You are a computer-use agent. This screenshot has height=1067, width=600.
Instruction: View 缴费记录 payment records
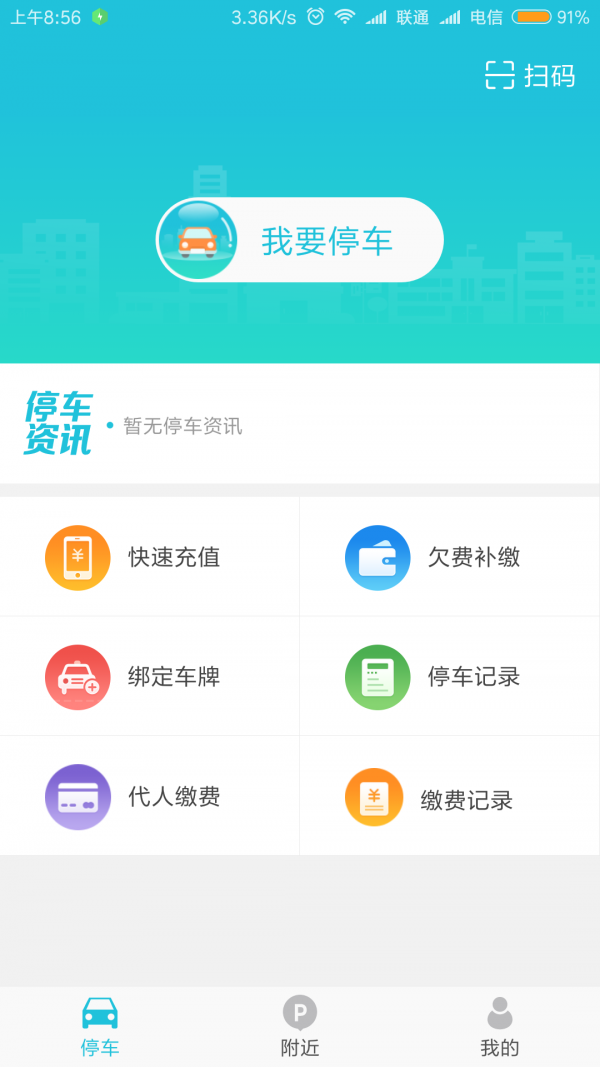(450, 799)
